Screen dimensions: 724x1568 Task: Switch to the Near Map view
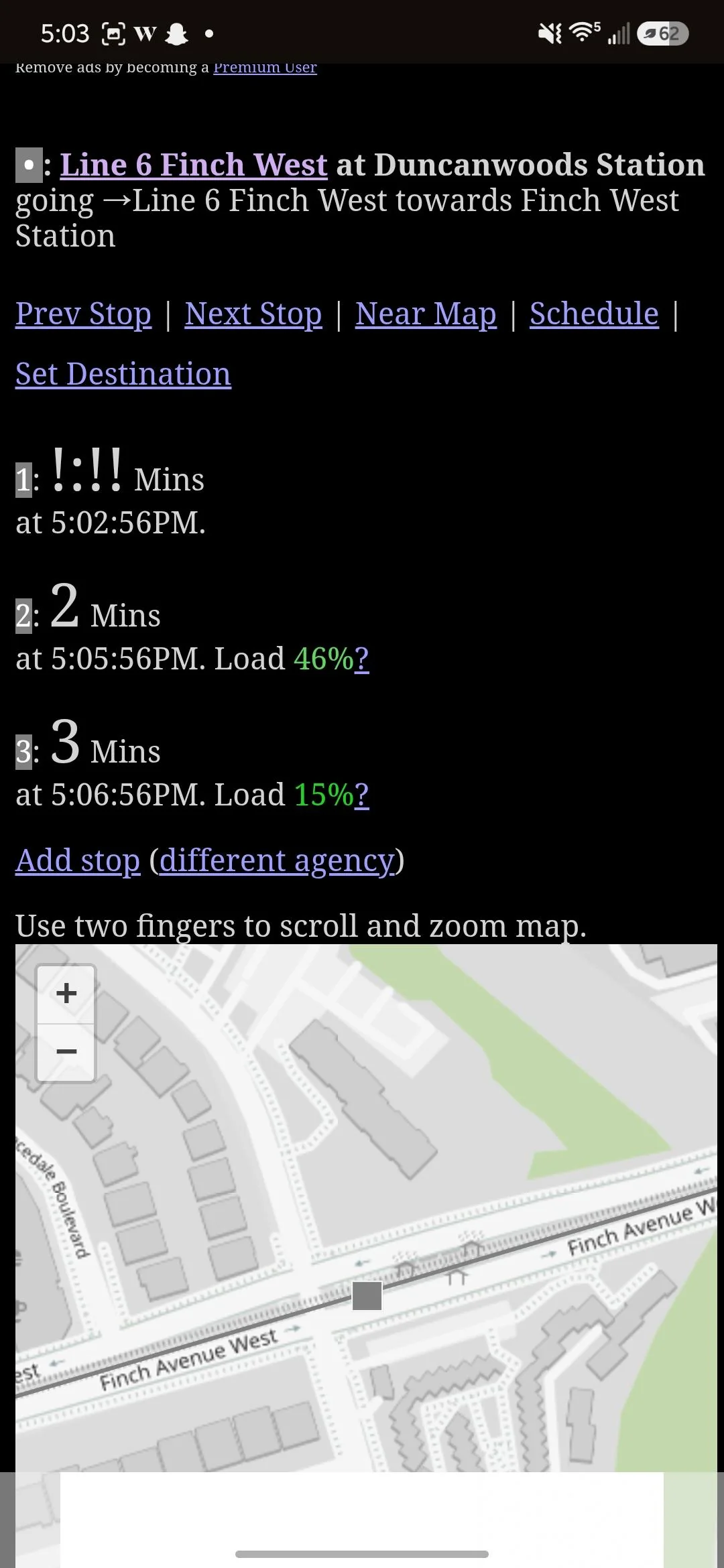pos(425,314)
